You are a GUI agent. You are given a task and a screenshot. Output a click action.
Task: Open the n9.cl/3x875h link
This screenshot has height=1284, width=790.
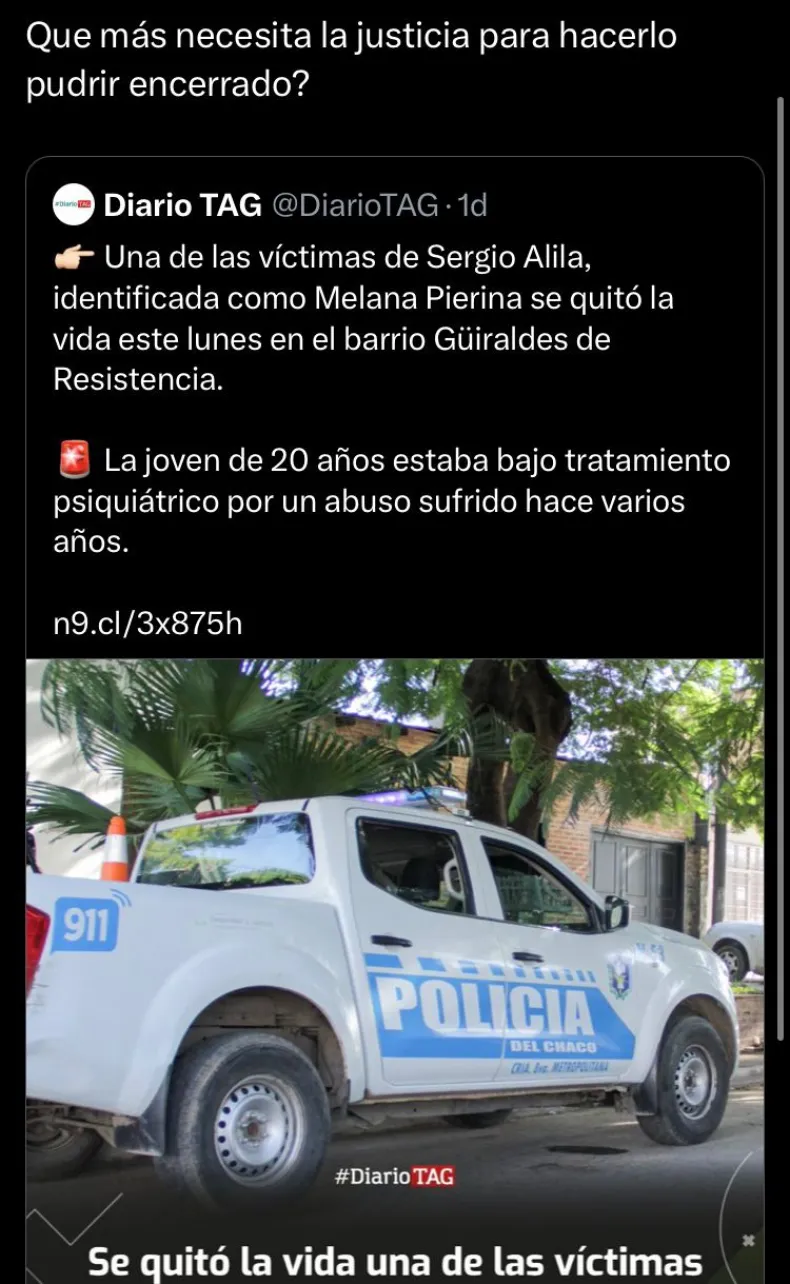click(x=147, y=624)
